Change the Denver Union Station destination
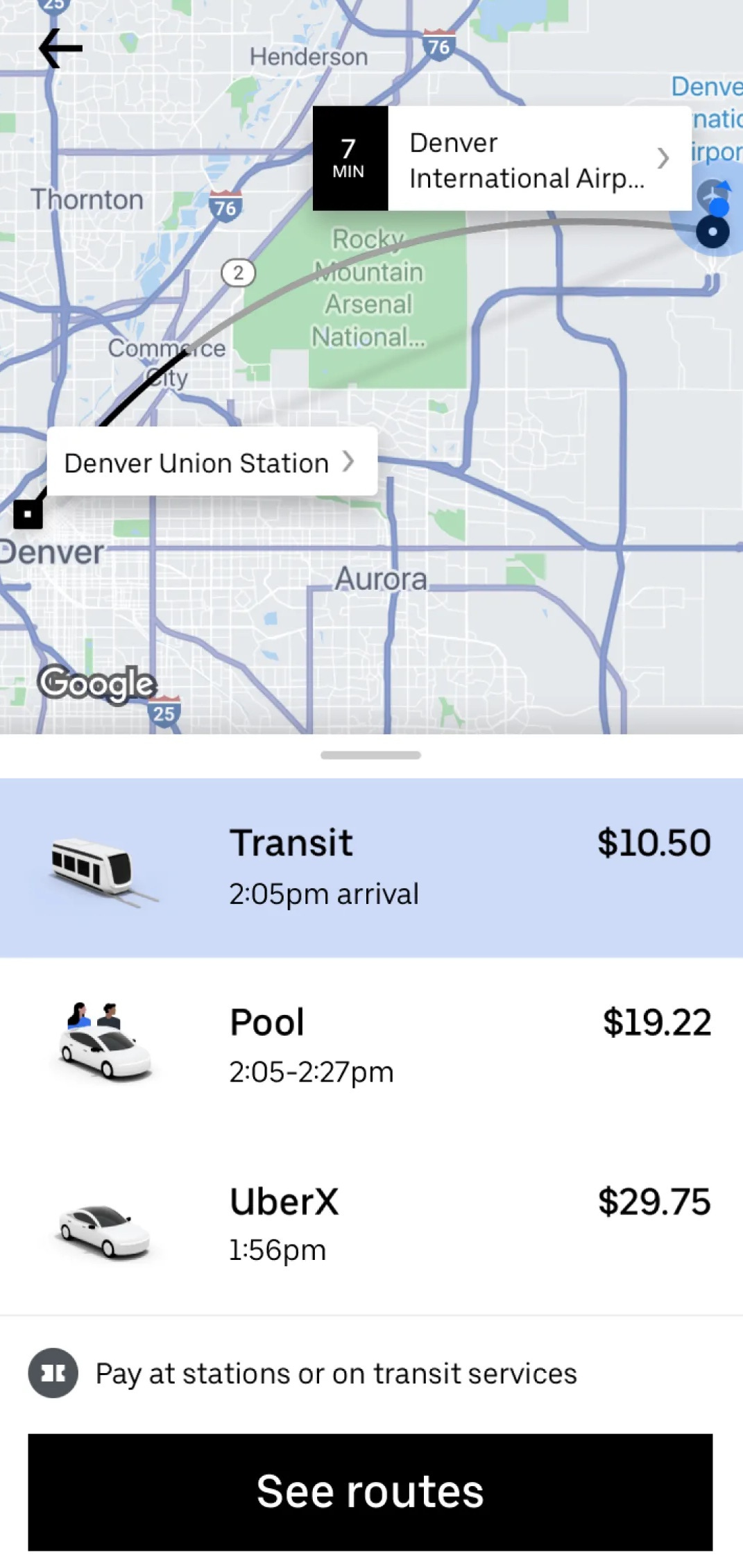 (x=212, y=461)
